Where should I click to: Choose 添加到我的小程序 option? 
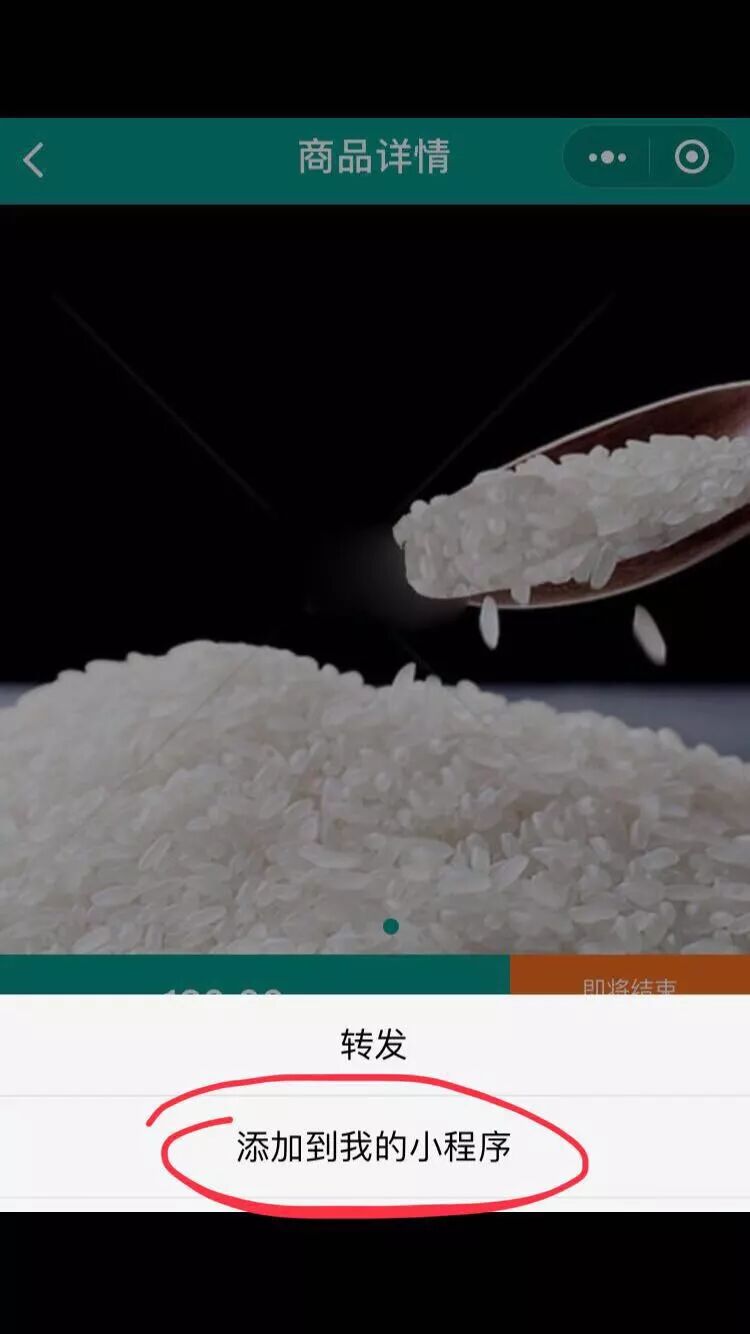click(374, 1146)
